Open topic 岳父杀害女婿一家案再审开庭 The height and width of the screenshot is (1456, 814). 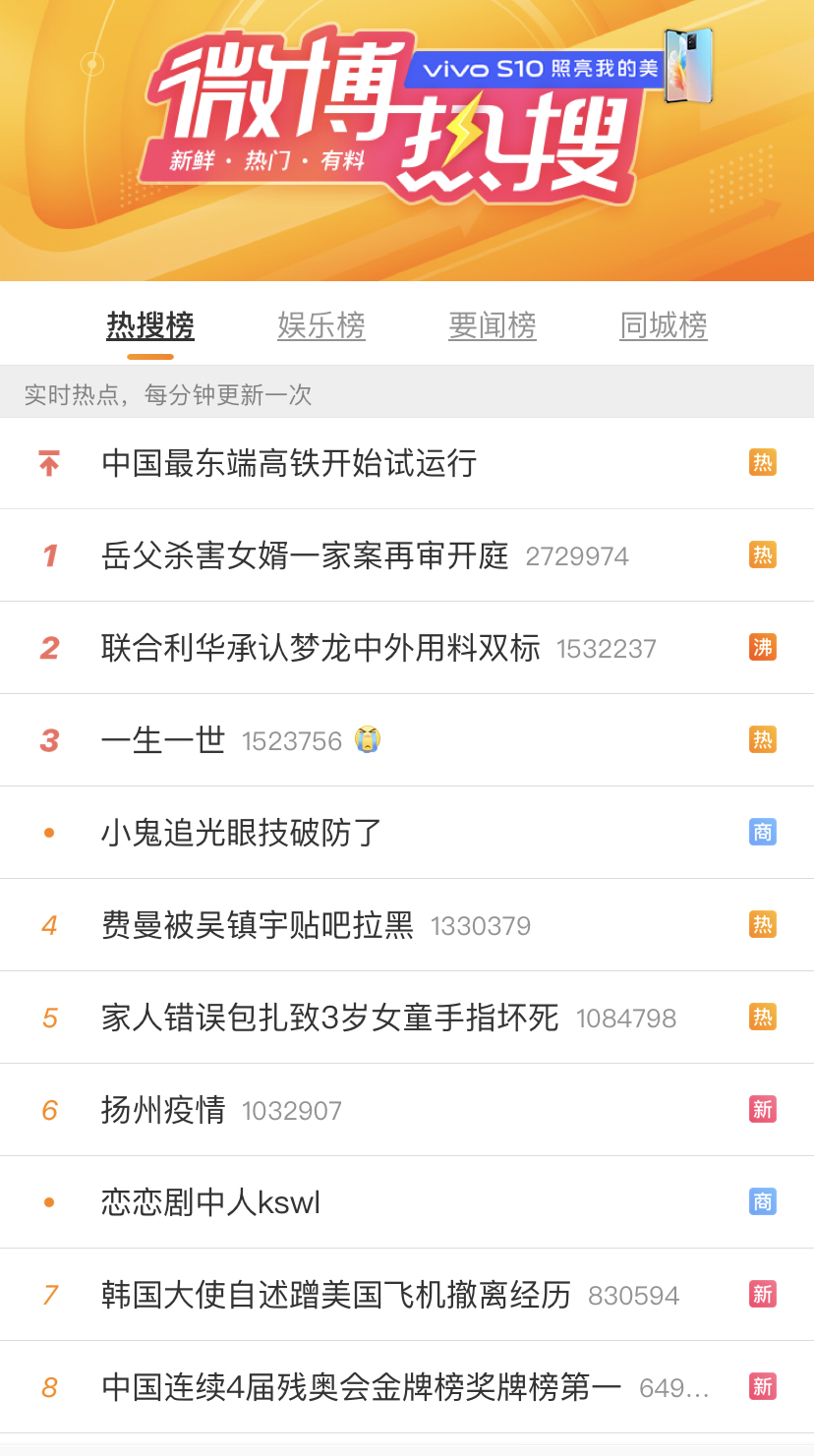pos(306,555)
